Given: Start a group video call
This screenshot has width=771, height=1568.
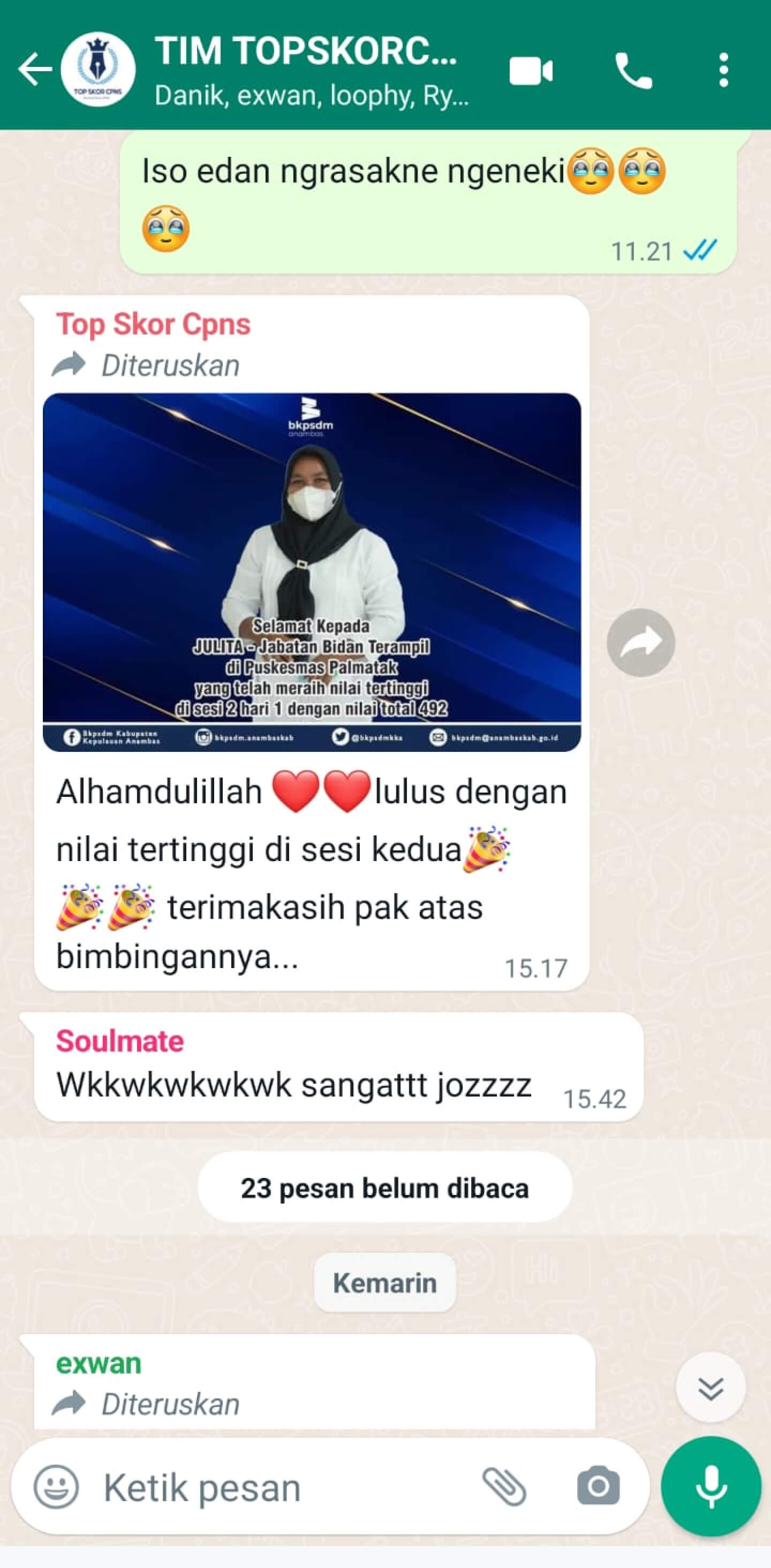Looking at the screenshot, I should (x=531, y=71).
